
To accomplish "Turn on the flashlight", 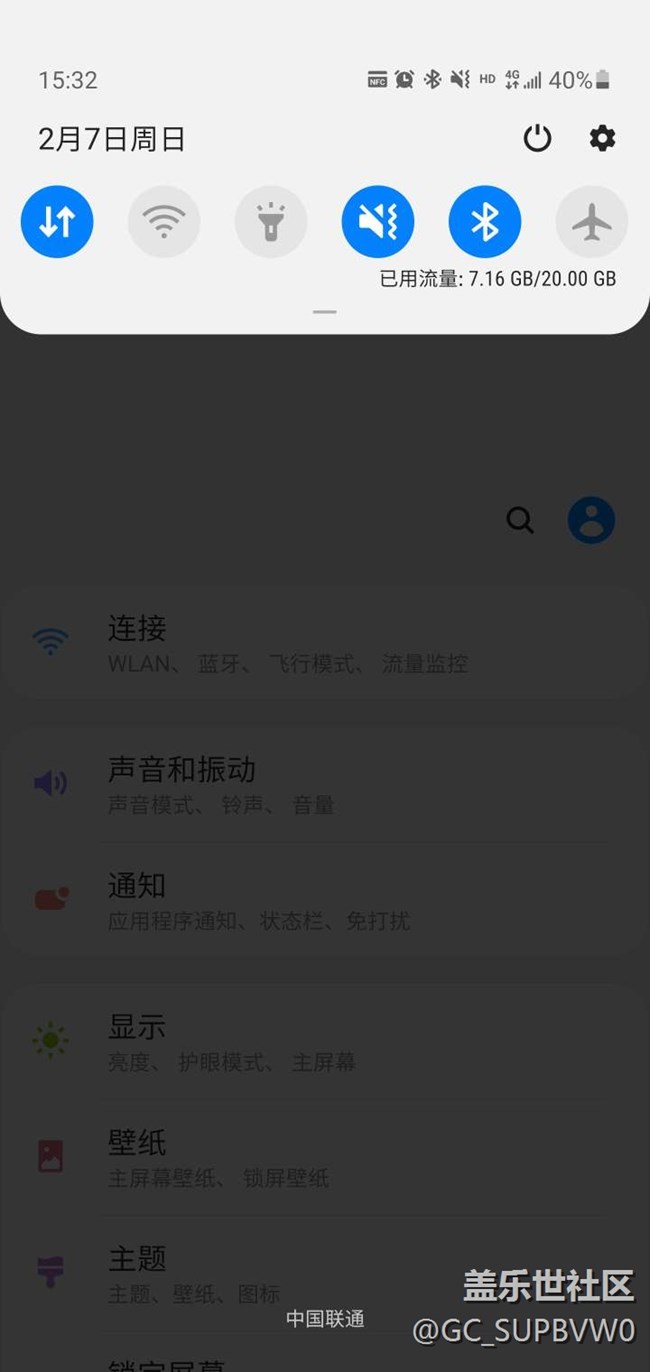I will (271, 222).
